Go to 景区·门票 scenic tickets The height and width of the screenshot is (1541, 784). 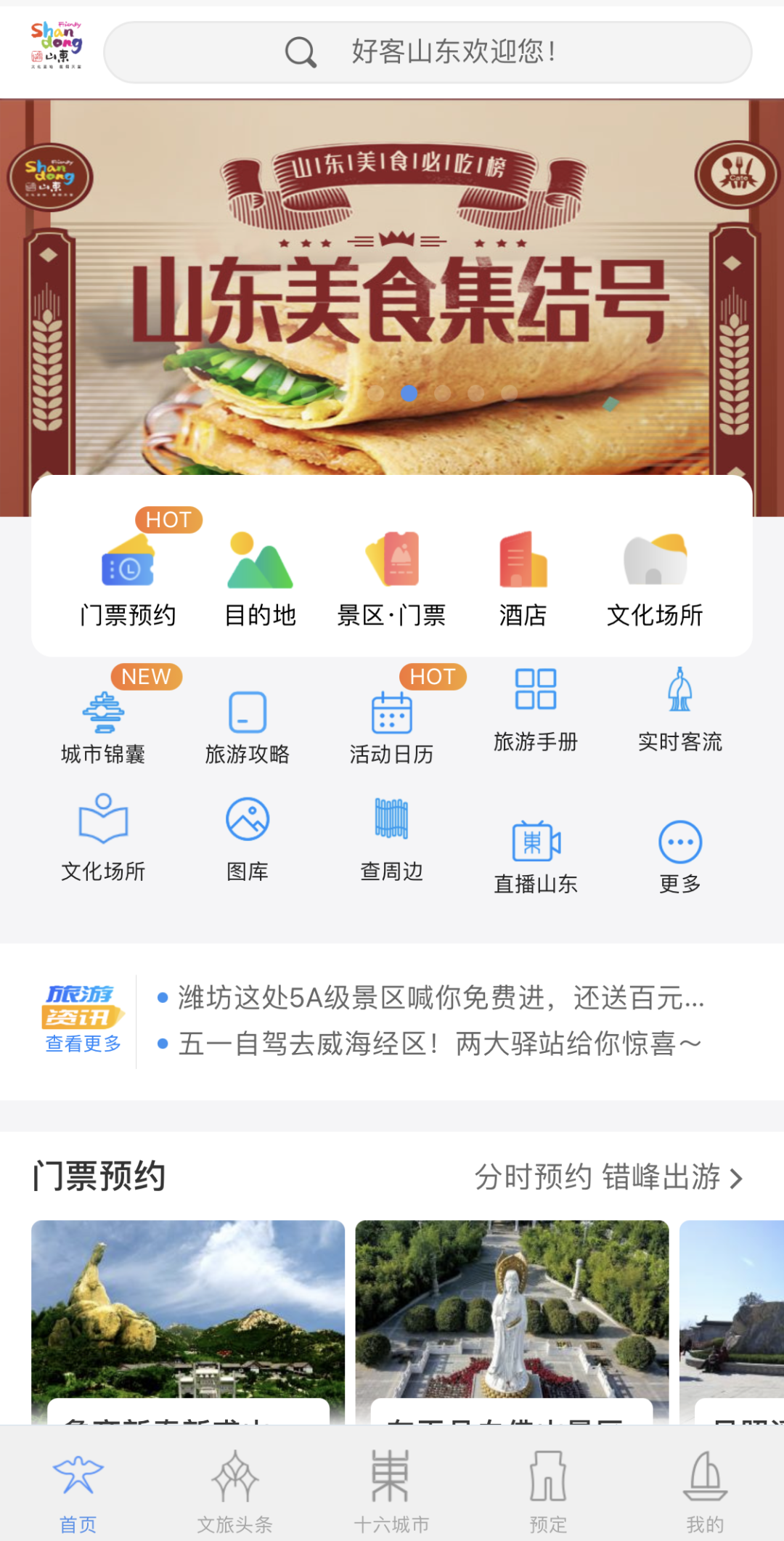point(392,574)
